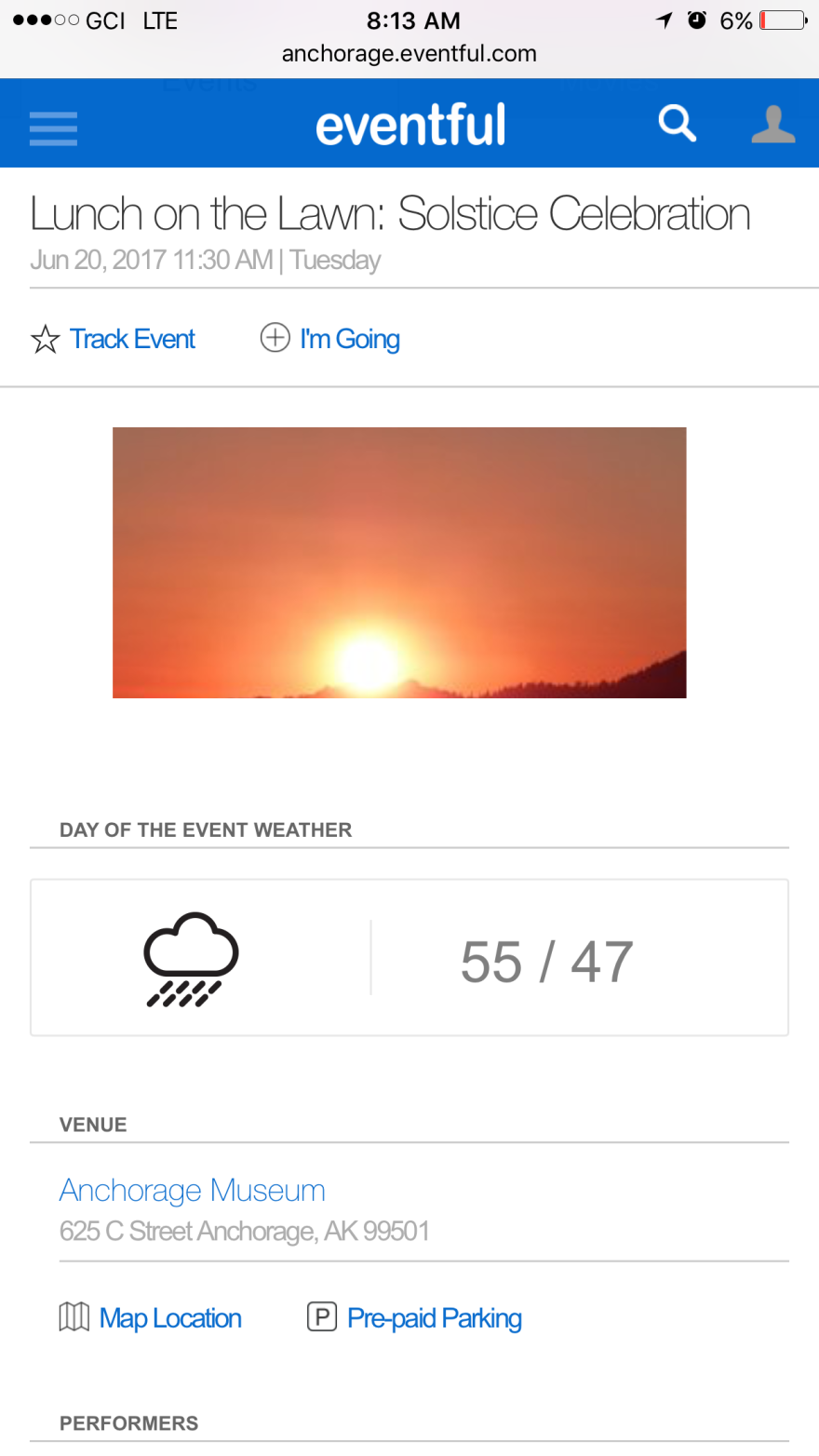Open the Anchorage Museum venue page
The width and height of the screenshot is (819, 1456).
[193, 1190]
